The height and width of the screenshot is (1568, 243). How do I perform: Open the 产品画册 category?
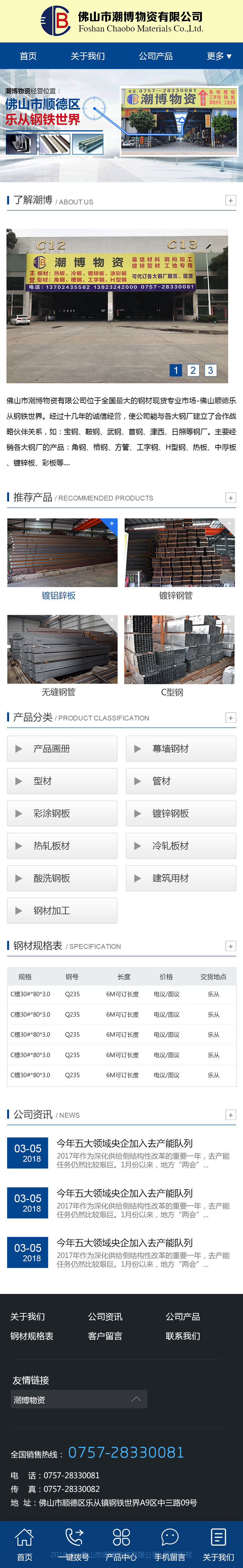pos(62,749)
